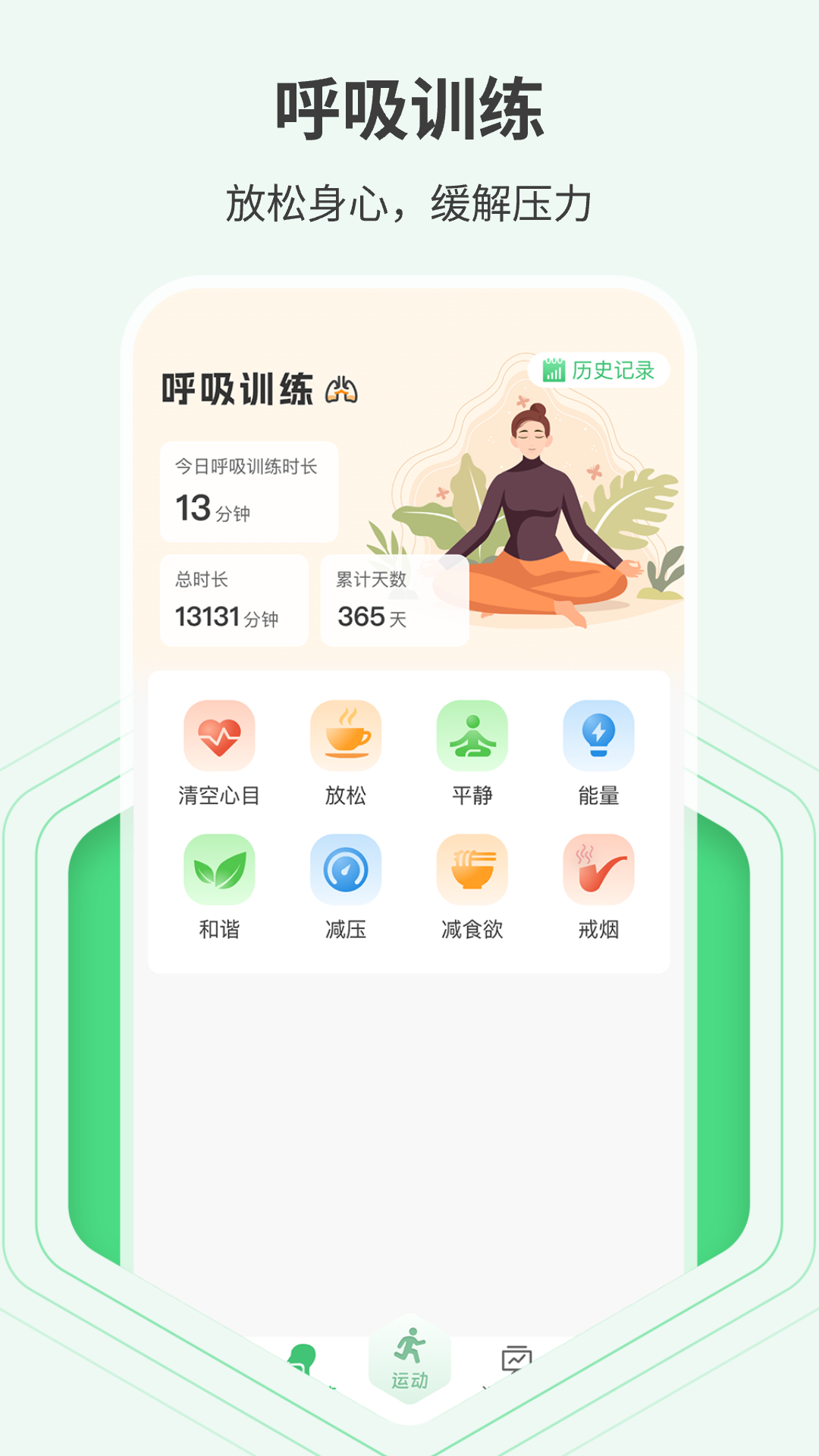The height and width of the screenshot is (1456, 819).
Task: Select the 总时长 total minutes card
Action: tap(235, 599)
